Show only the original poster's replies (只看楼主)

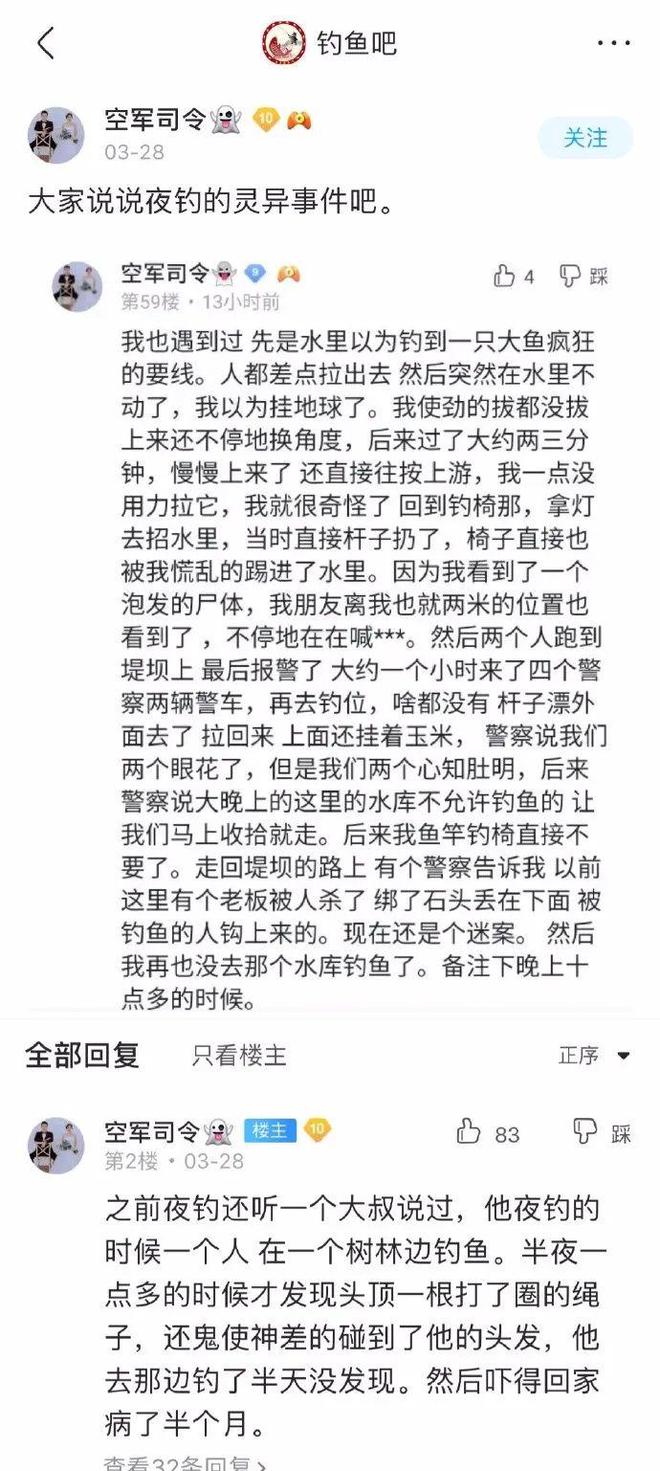click(x=239, y=1055)
